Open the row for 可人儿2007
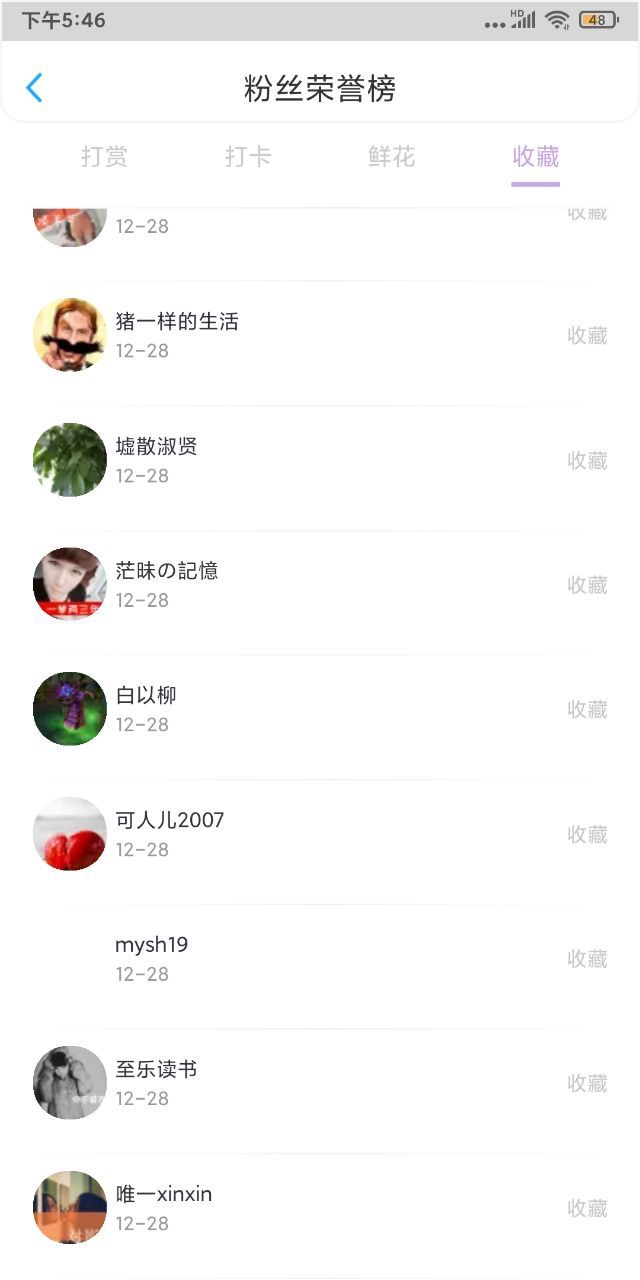640x1280 pixels. tap(320, 834)
